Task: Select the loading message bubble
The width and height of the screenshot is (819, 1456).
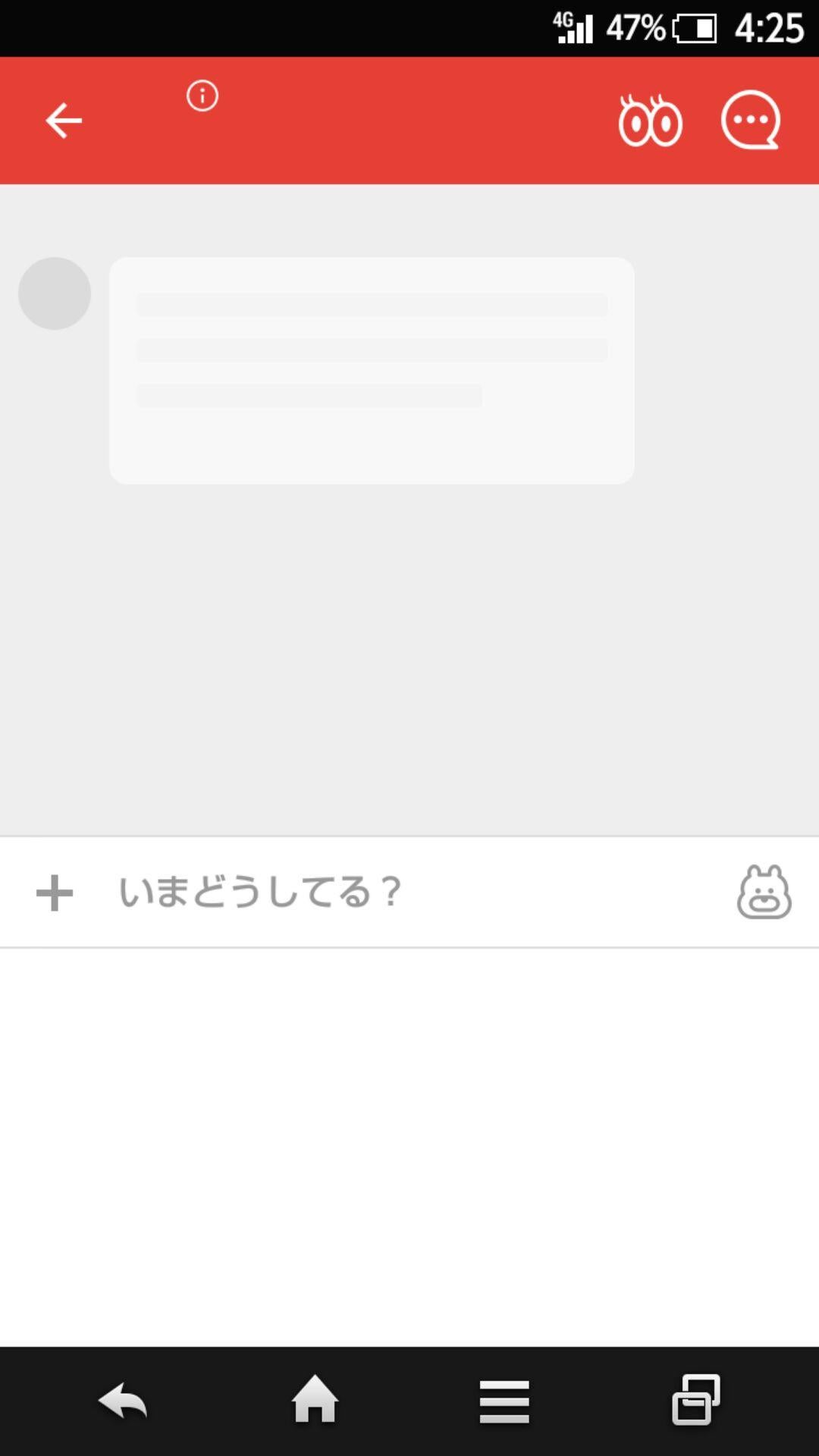Action: coord(372,369)
